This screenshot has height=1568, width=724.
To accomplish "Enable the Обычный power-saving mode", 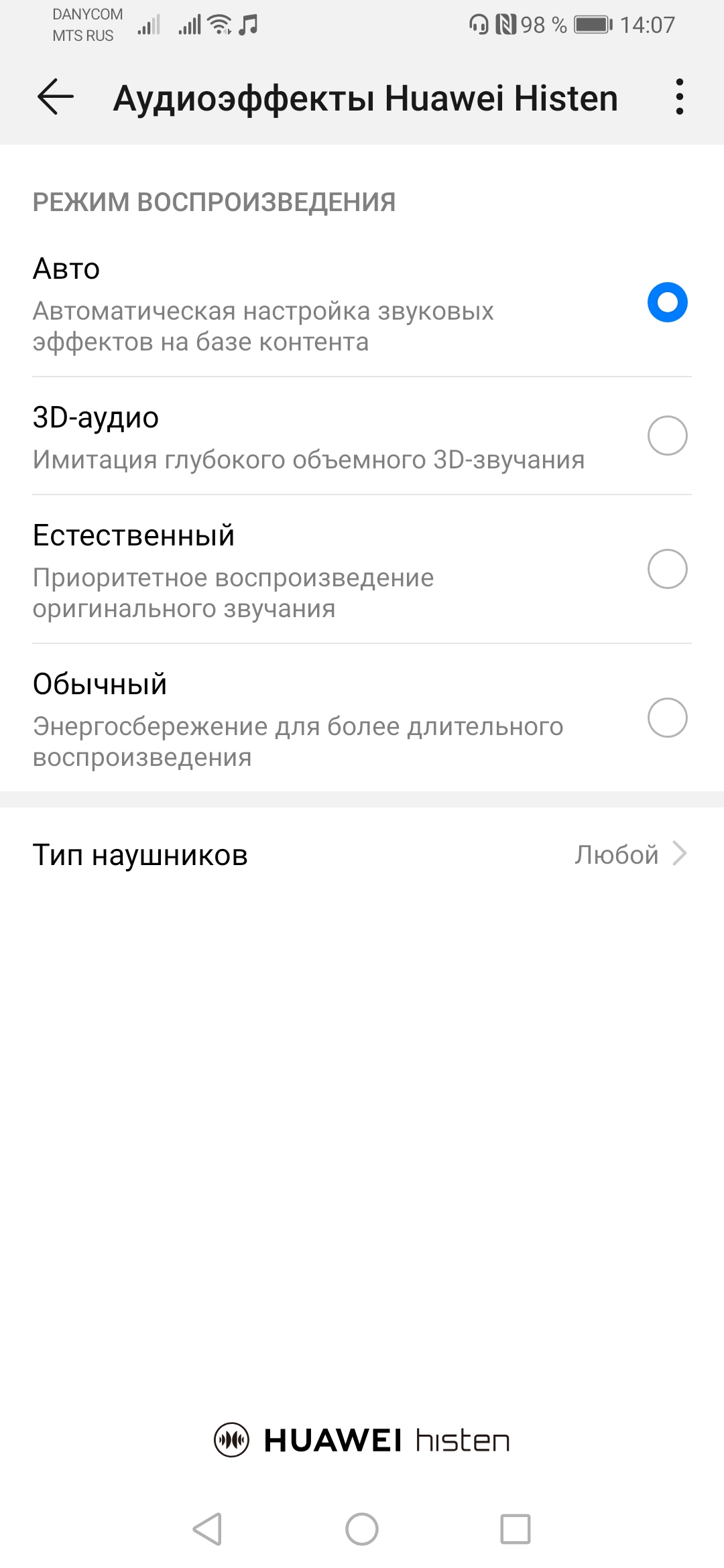I will click(x=667, y=718).
